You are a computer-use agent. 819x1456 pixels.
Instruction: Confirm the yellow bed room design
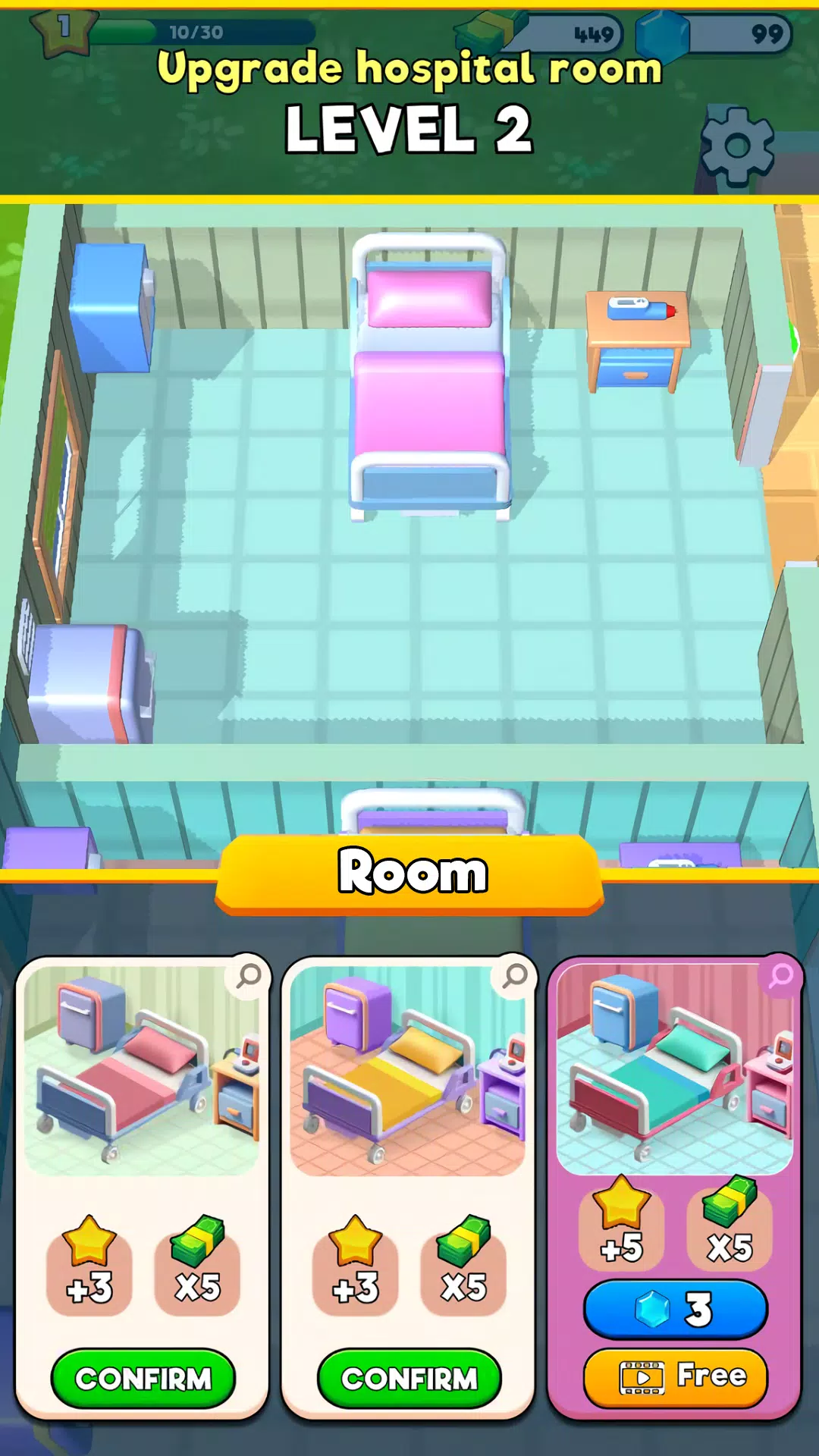point(409,1378)
